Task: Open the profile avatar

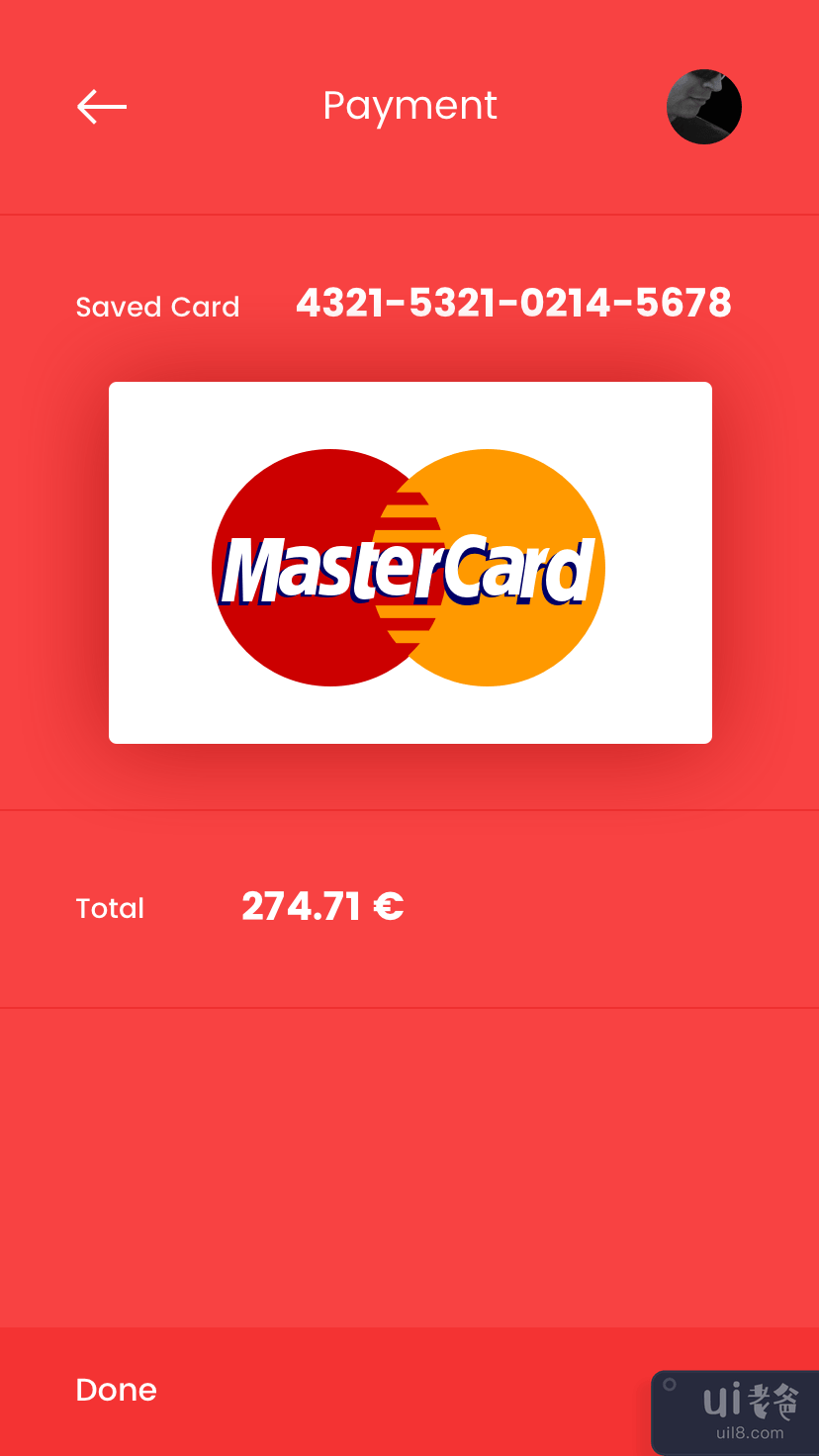Action: pos(703,107)
